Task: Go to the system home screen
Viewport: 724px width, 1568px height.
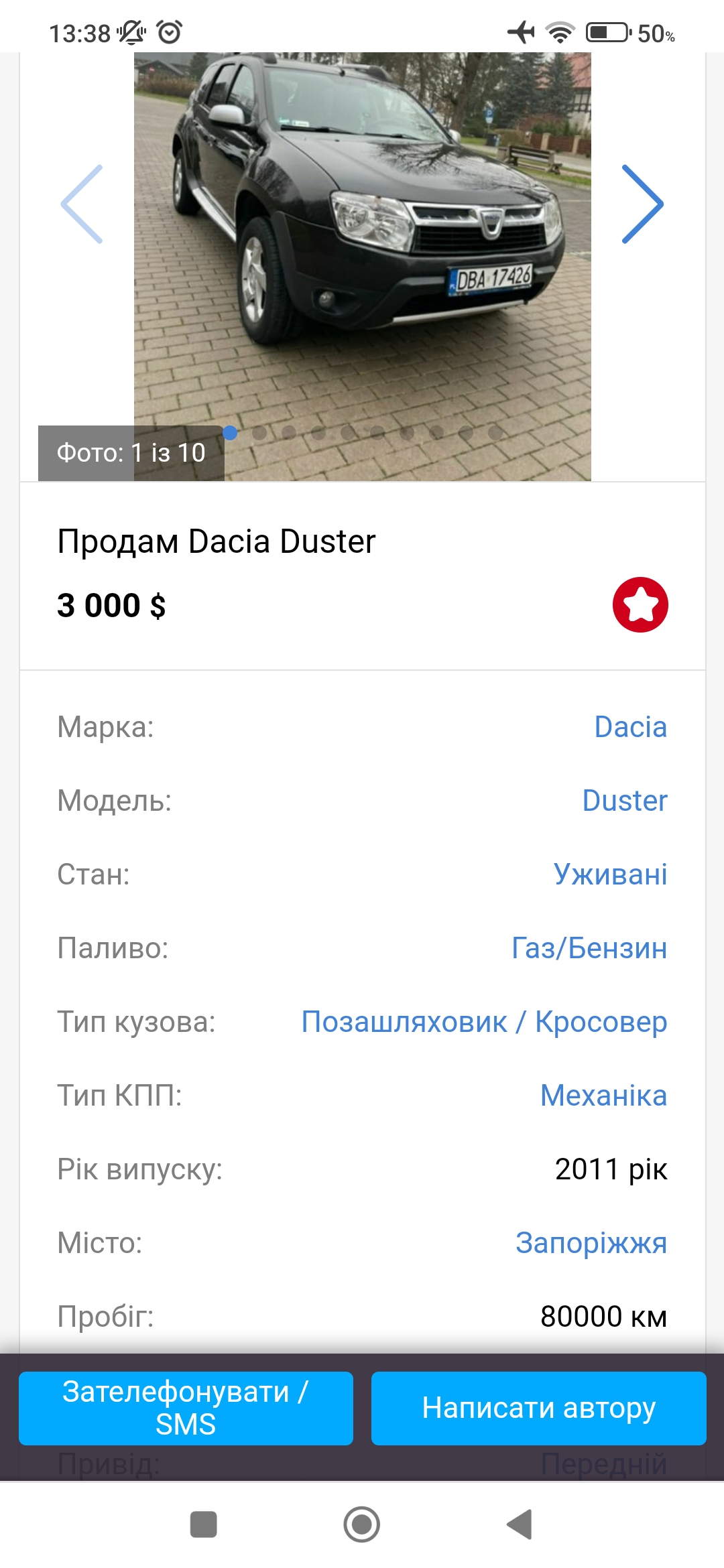Action: click(x=362, y=1524)
